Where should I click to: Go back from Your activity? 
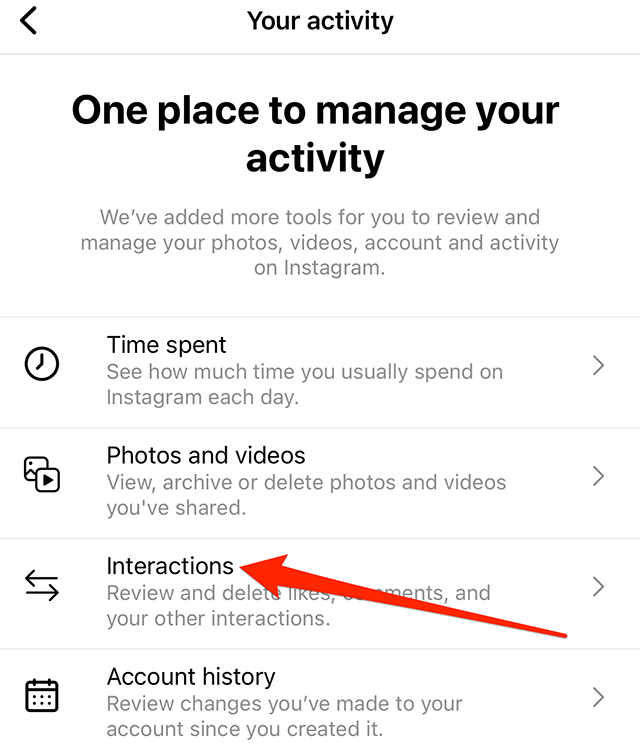(29, 20)
